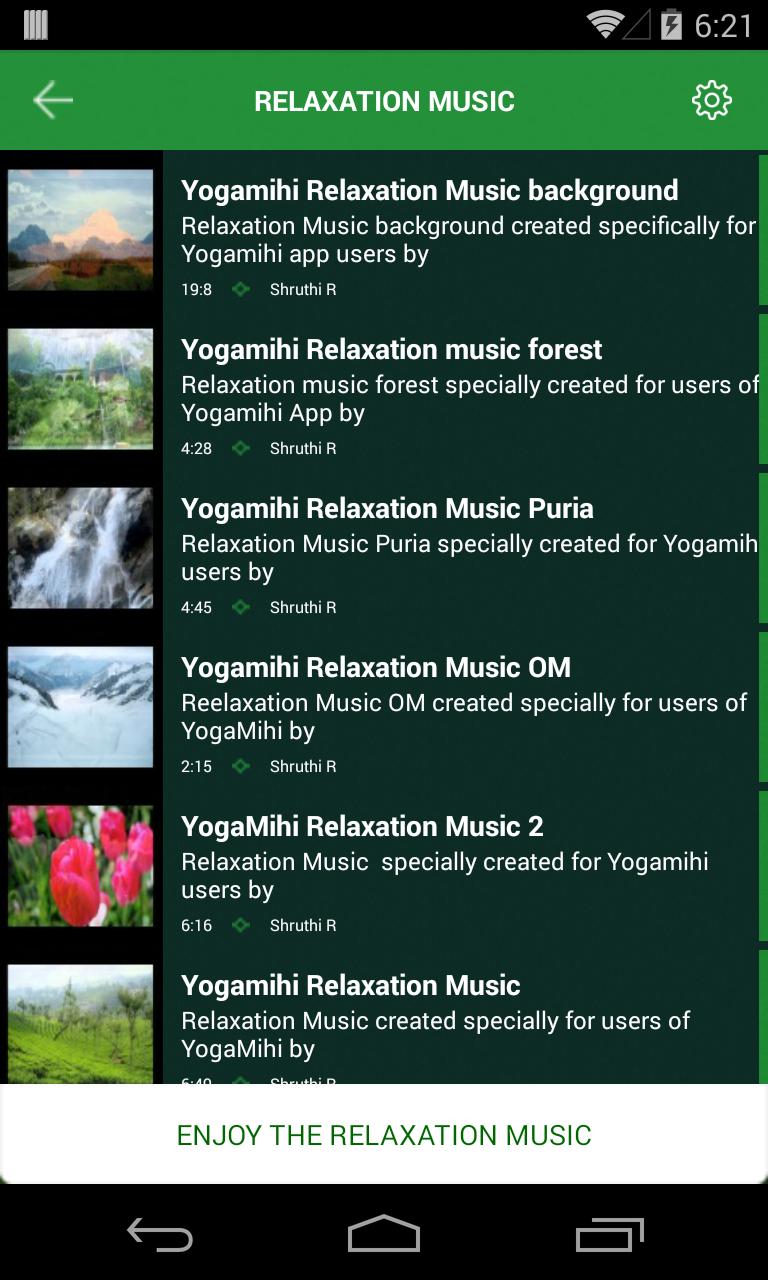This screenshot has width=768, height=1280.
Task: Click the green diamond beside the Puria track time
Action: [x=240, y=607]
